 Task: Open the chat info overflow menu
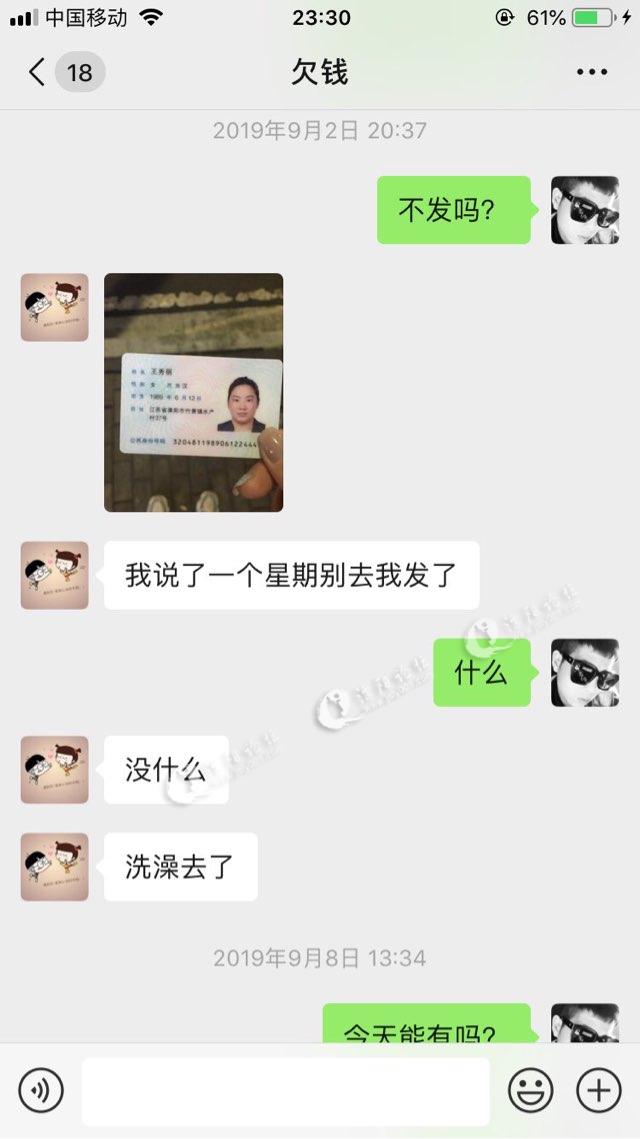[591, 72]
